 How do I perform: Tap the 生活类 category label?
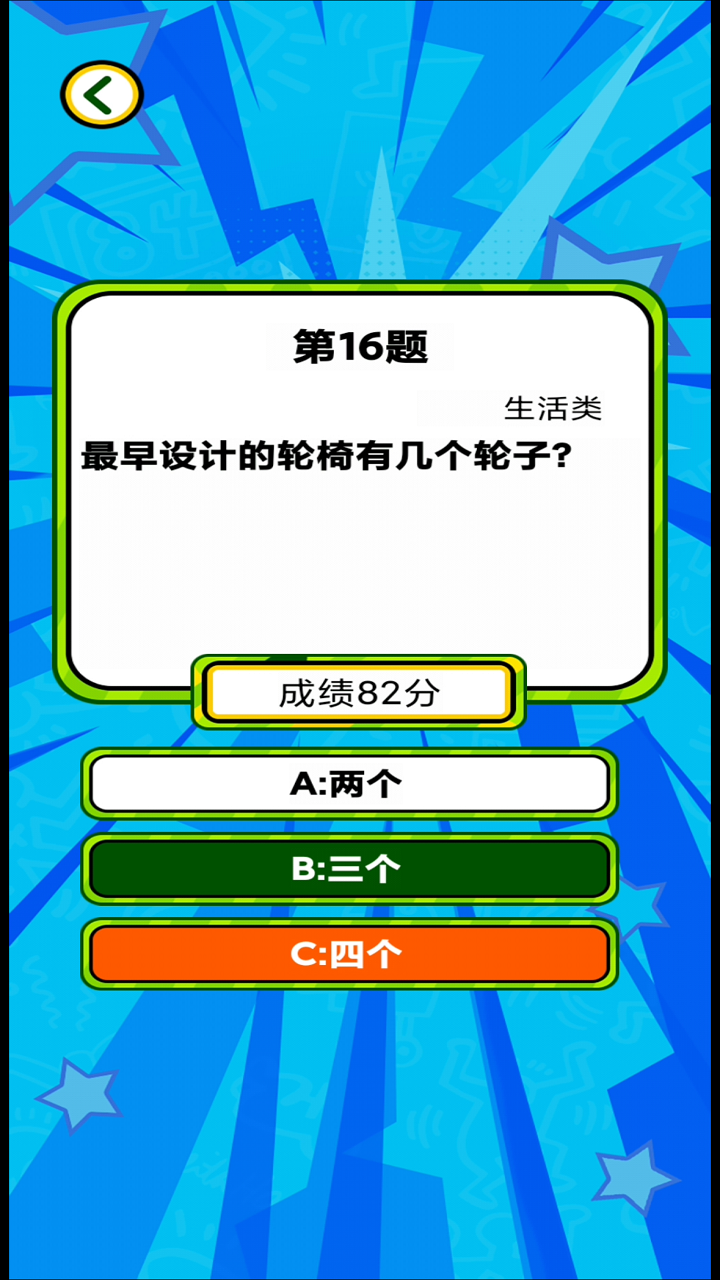[551, 408]
